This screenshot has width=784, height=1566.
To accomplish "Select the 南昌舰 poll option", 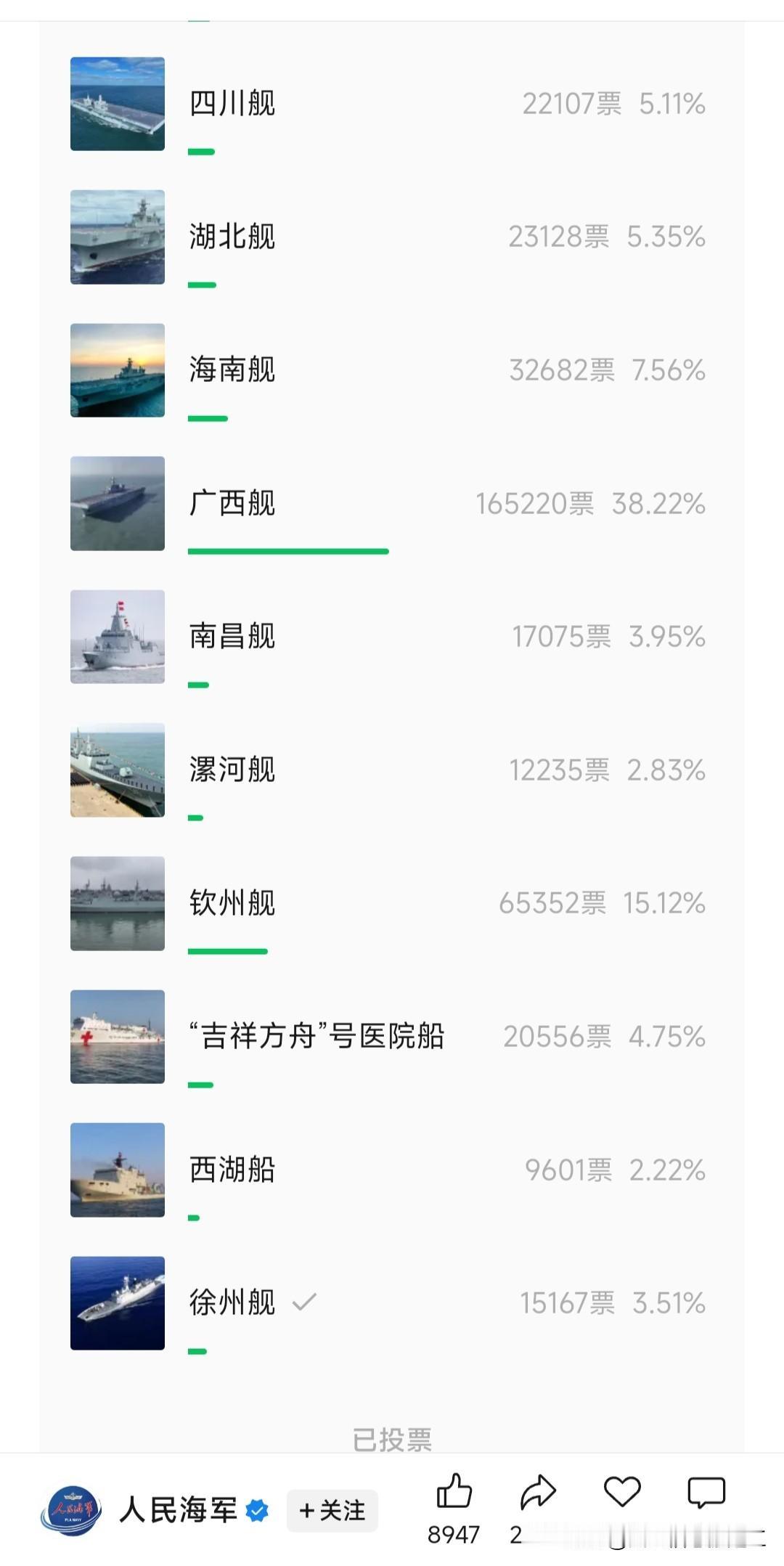I will click(392, 637).
